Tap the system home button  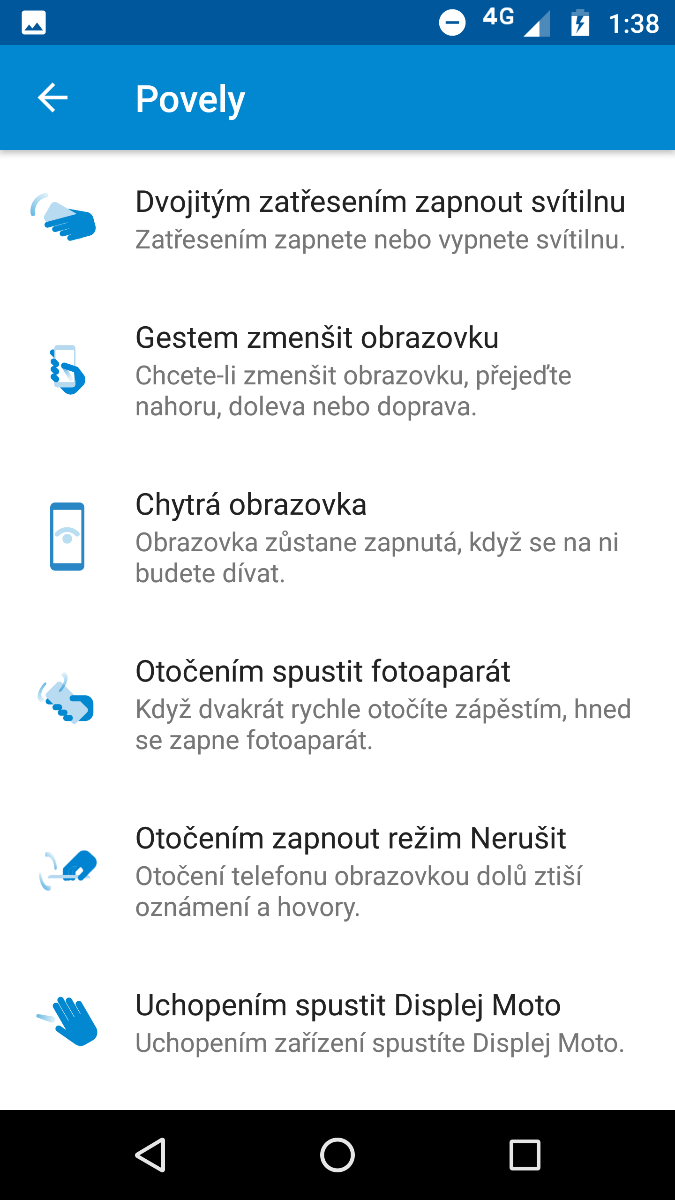point(337,1155)
